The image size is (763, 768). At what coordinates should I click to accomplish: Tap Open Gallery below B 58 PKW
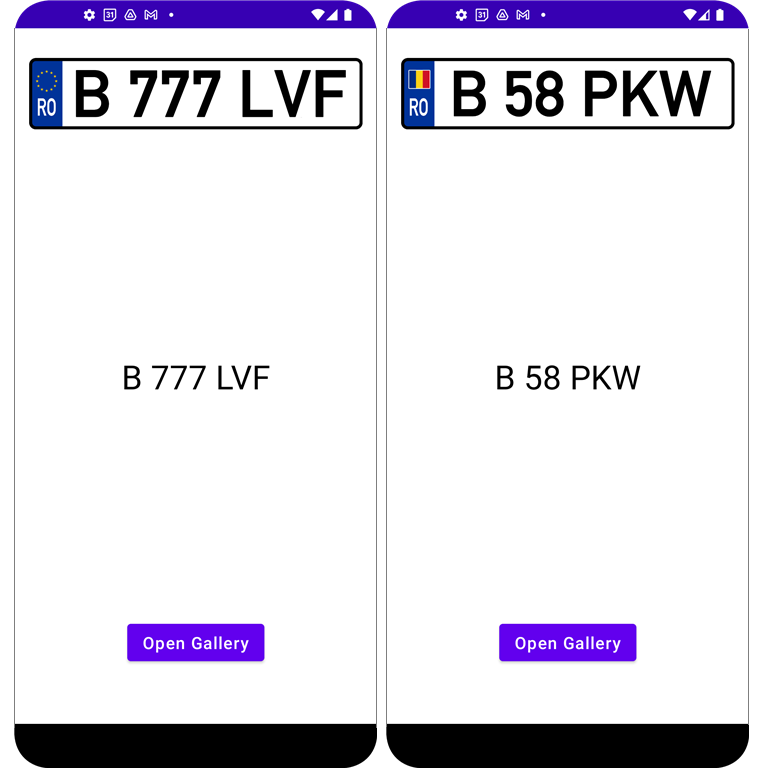click(567, 643)
